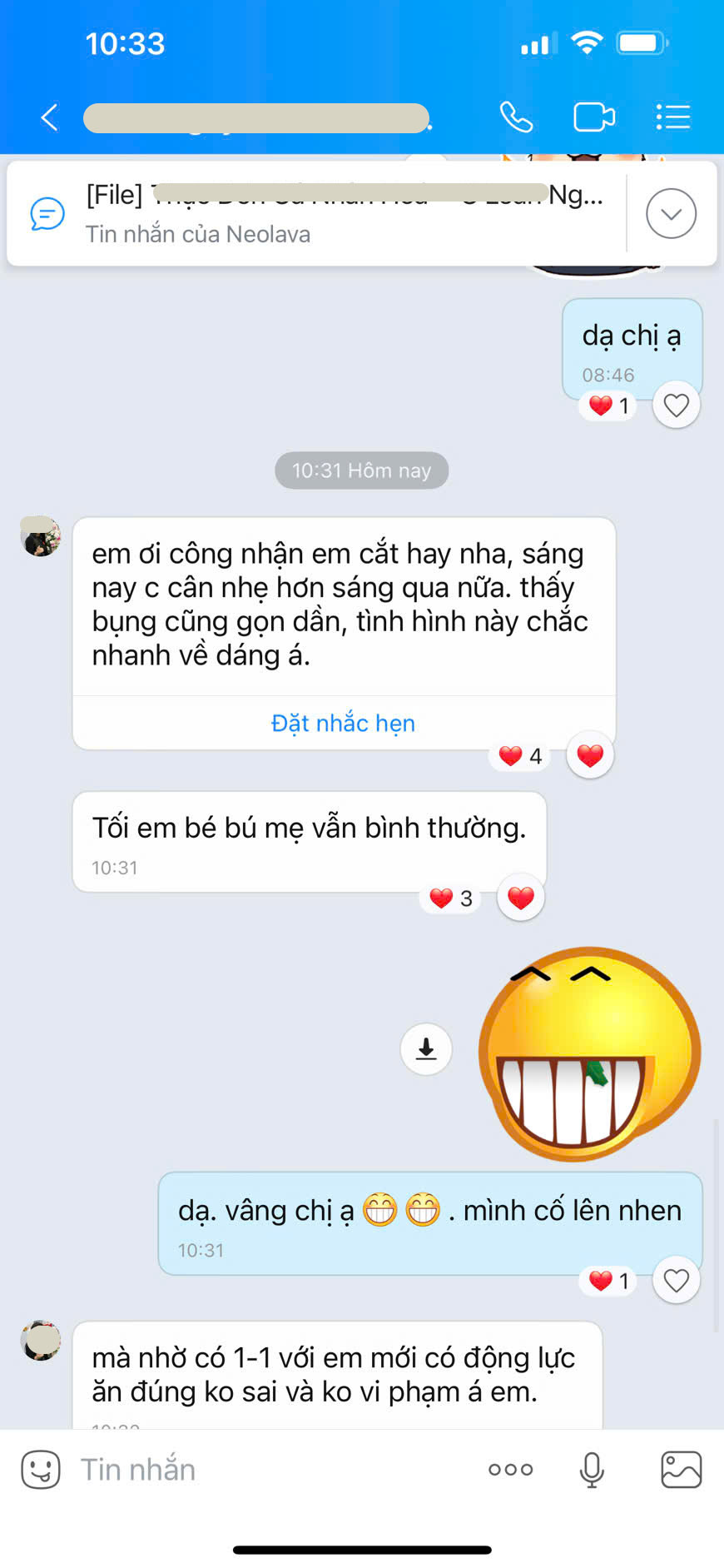Open more message options via the three dots

point(510,1469)
